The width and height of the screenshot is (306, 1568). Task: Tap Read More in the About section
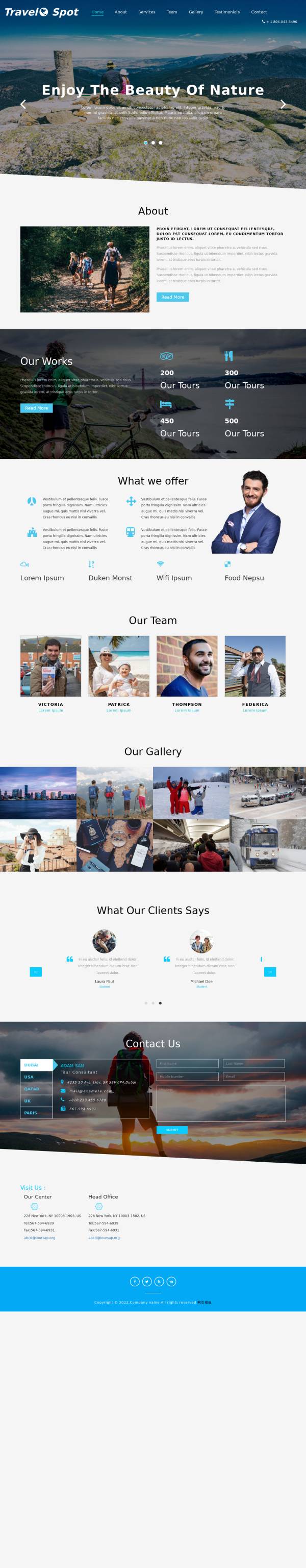[173, 297]
